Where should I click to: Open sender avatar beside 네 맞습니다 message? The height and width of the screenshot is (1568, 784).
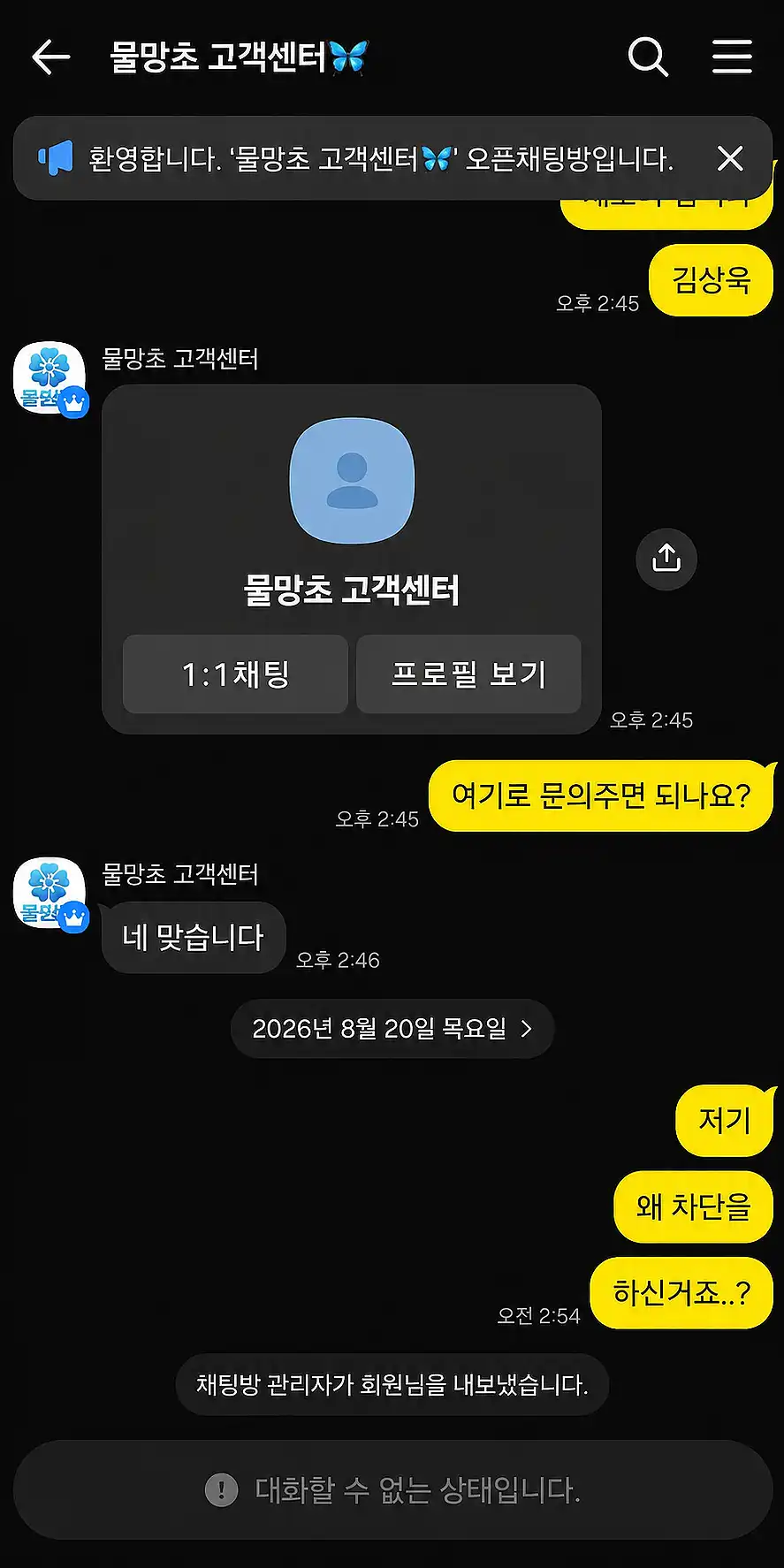pos(50,894)
